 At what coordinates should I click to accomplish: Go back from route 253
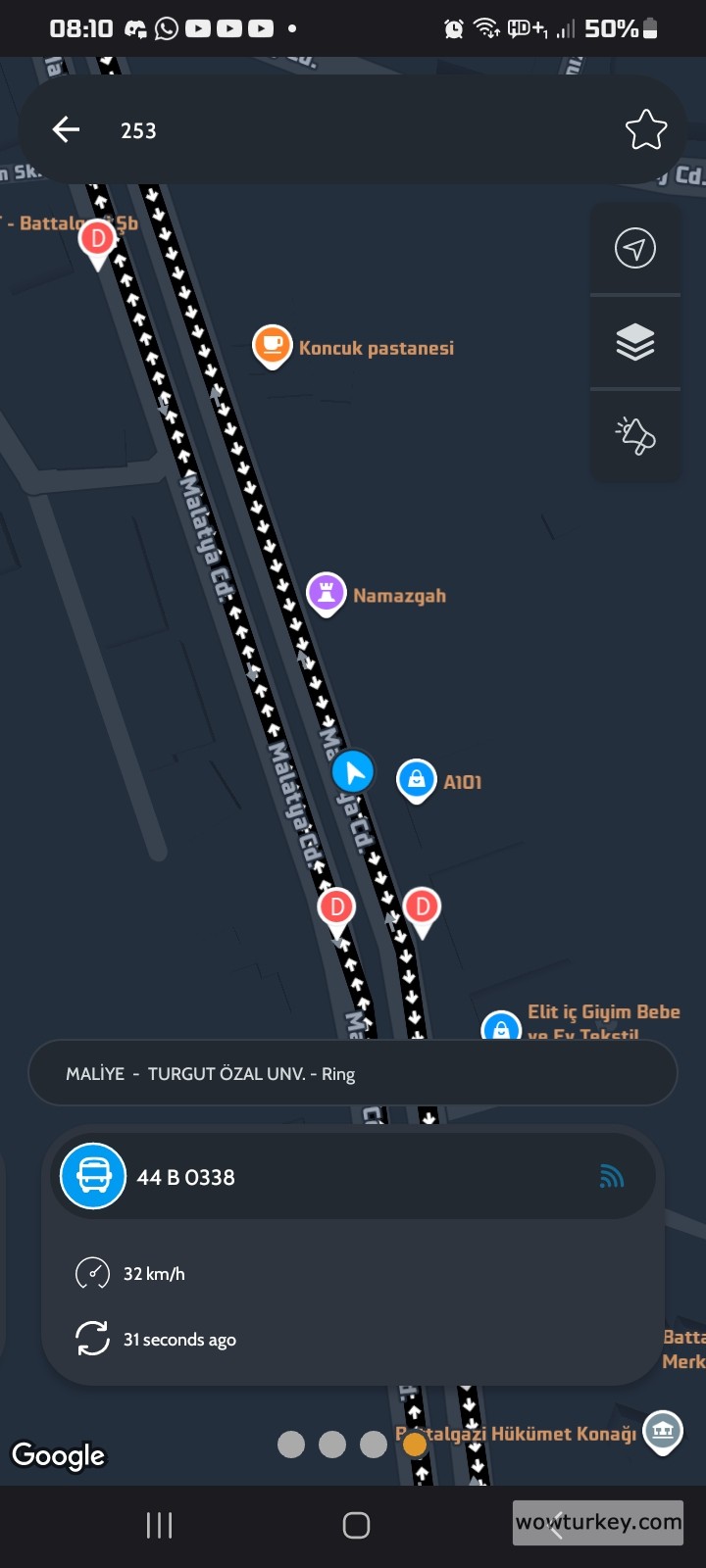click(x=66, y=129)
